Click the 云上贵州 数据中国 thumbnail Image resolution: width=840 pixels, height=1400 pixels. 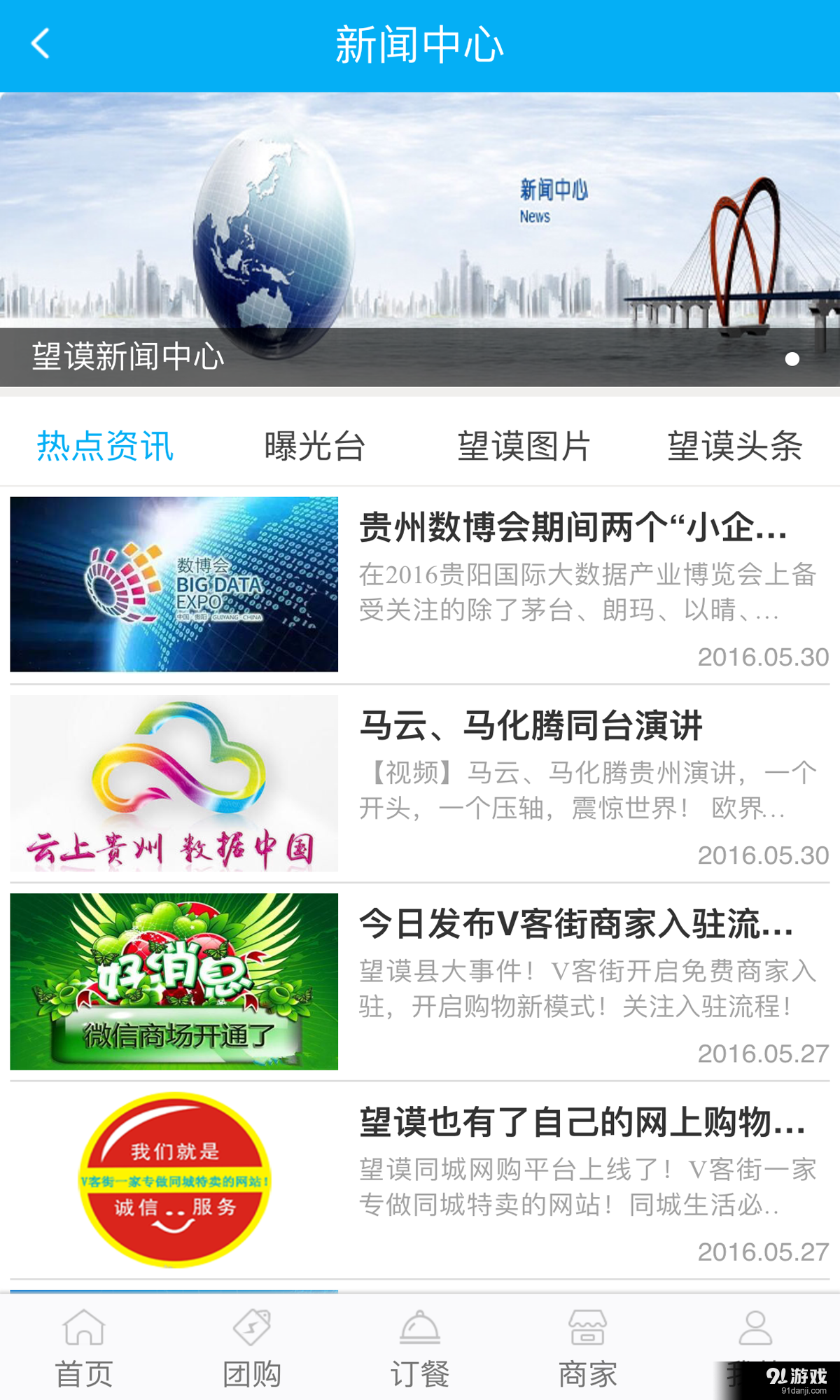(173, 784)
